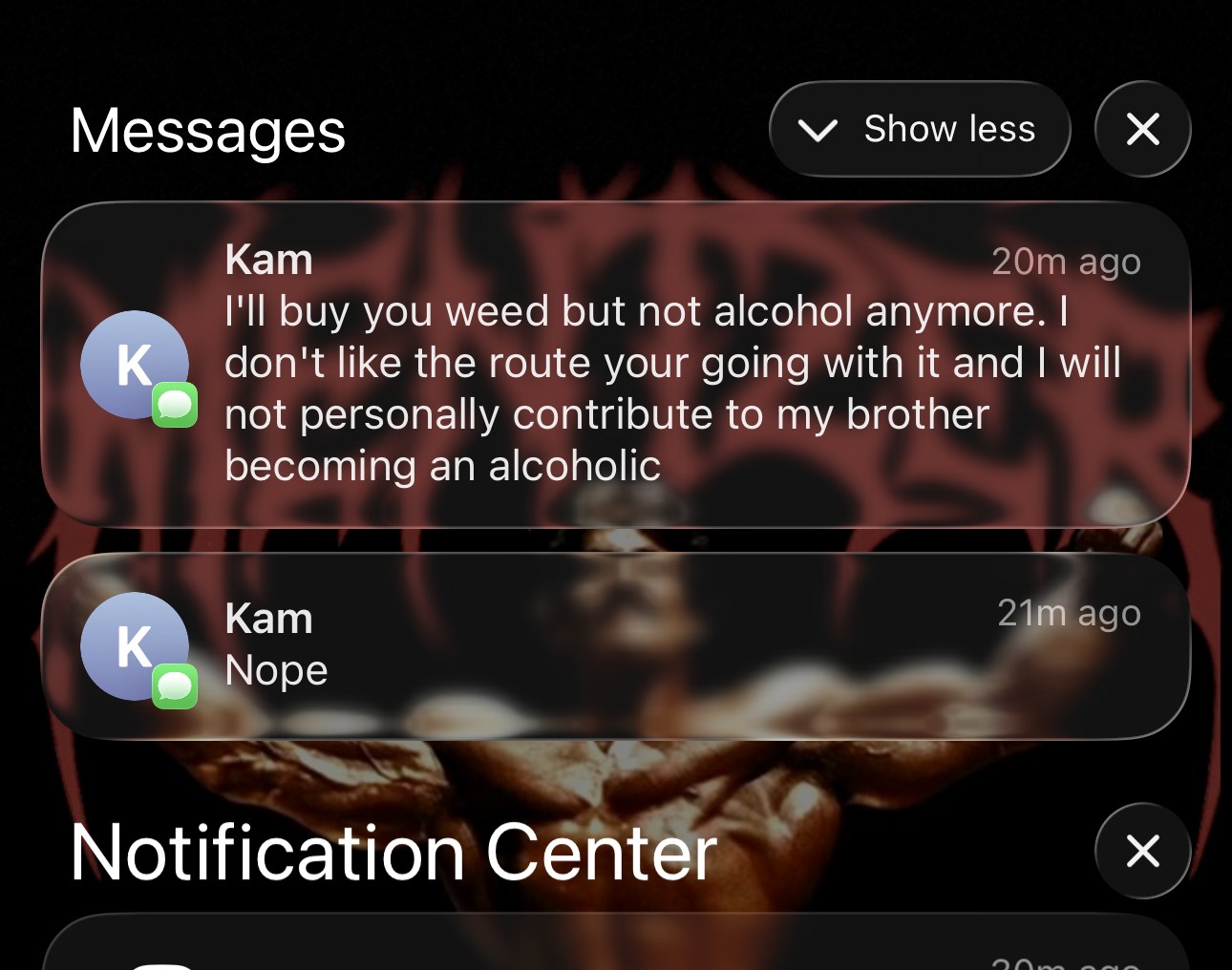Open Kam's "Nope" message notification
The image size is (1232, 970).
(x=615, y=645)
